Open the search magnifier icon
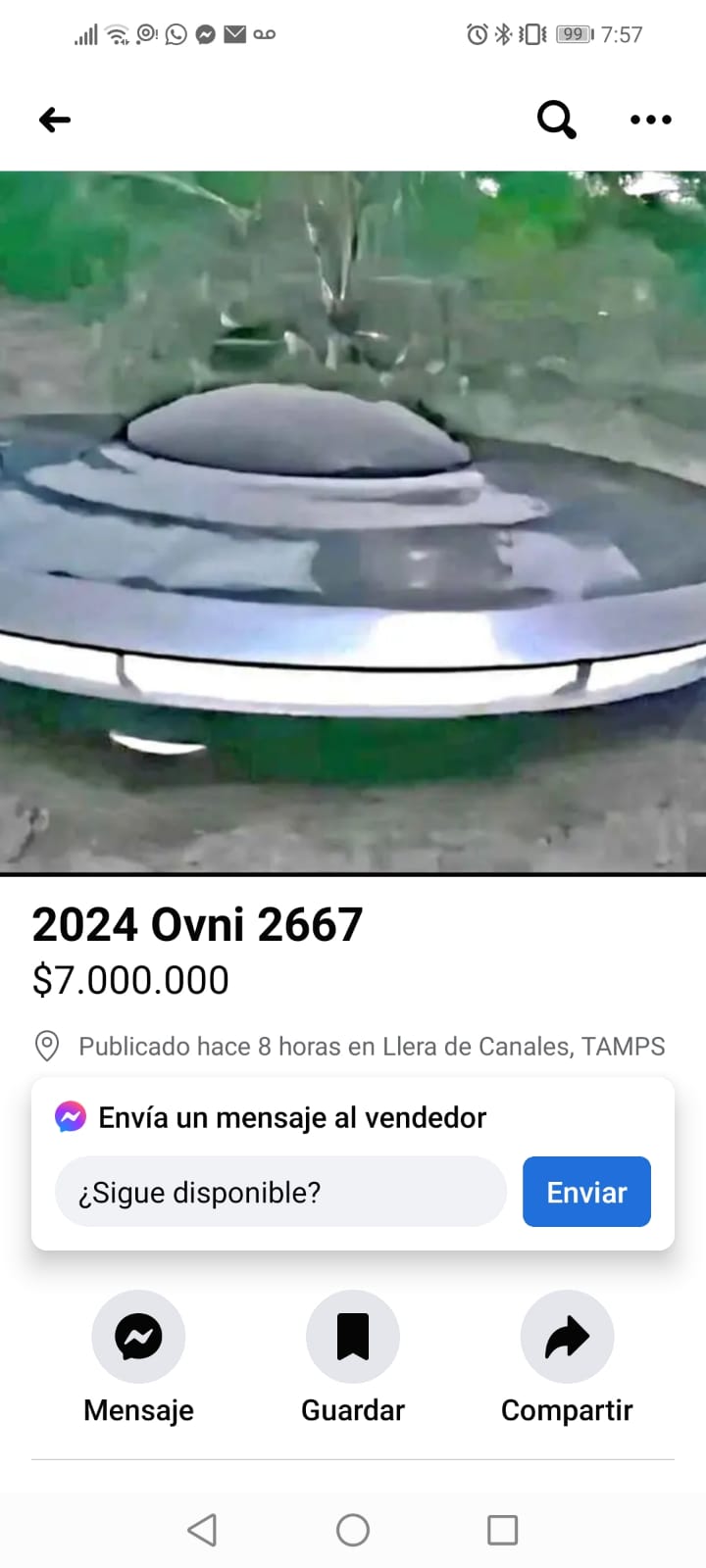The width and height of the screenshot is (706, 1568). pyautogui.click(x=556, y=120)
